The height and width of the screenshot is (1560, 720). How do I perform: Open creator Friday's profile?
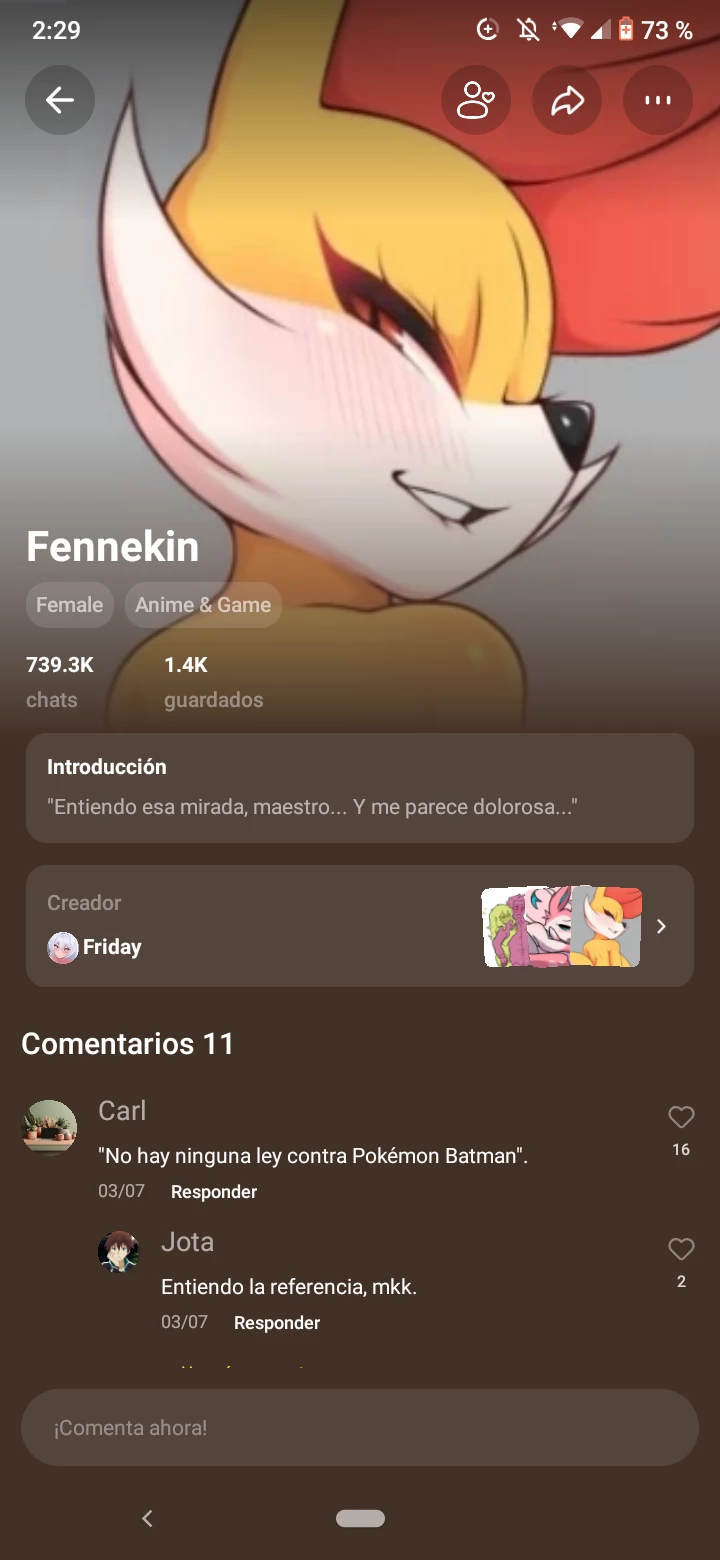[x=95, y=946]
